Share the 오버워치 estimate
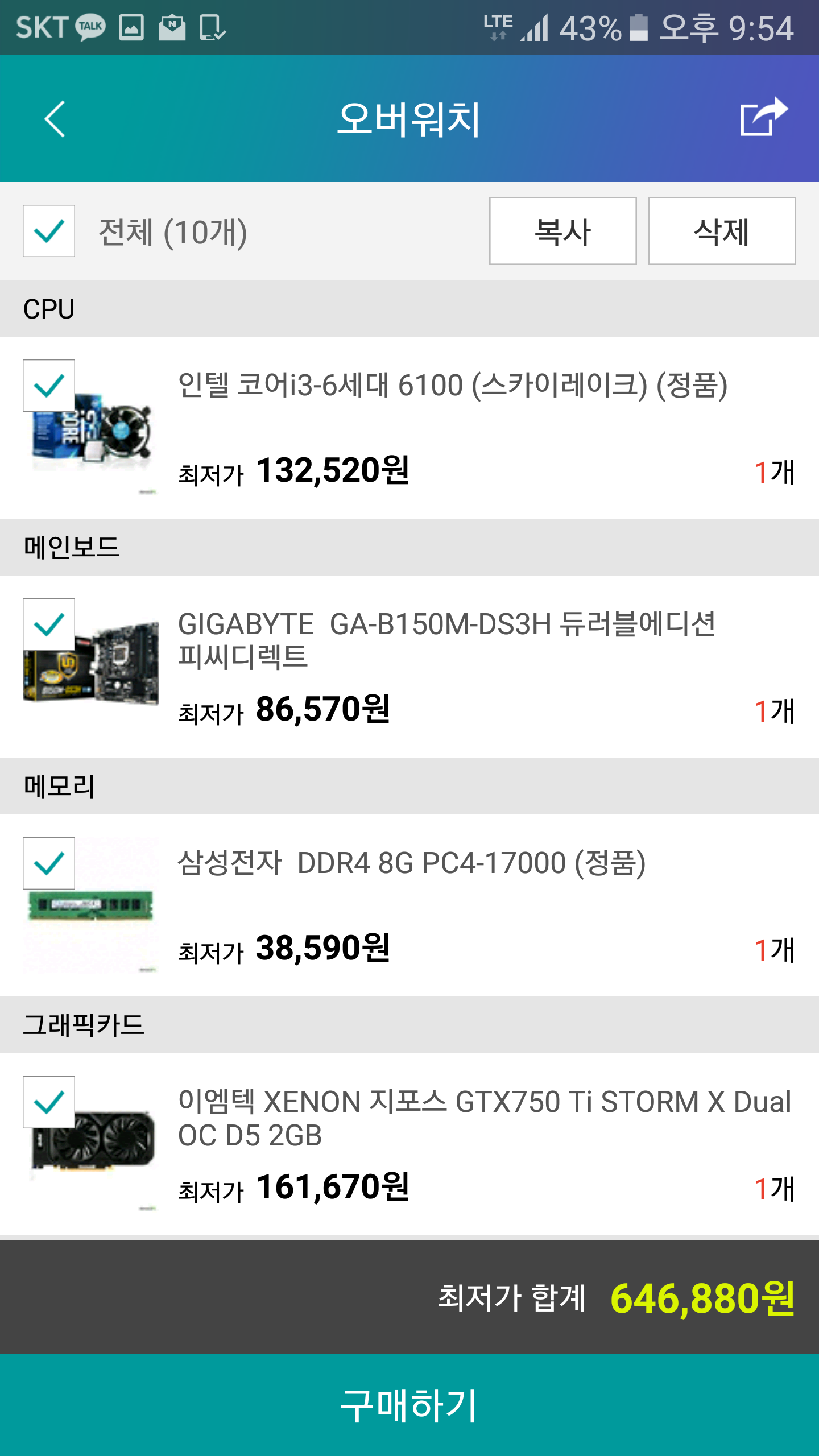 (x=764, y=117)
